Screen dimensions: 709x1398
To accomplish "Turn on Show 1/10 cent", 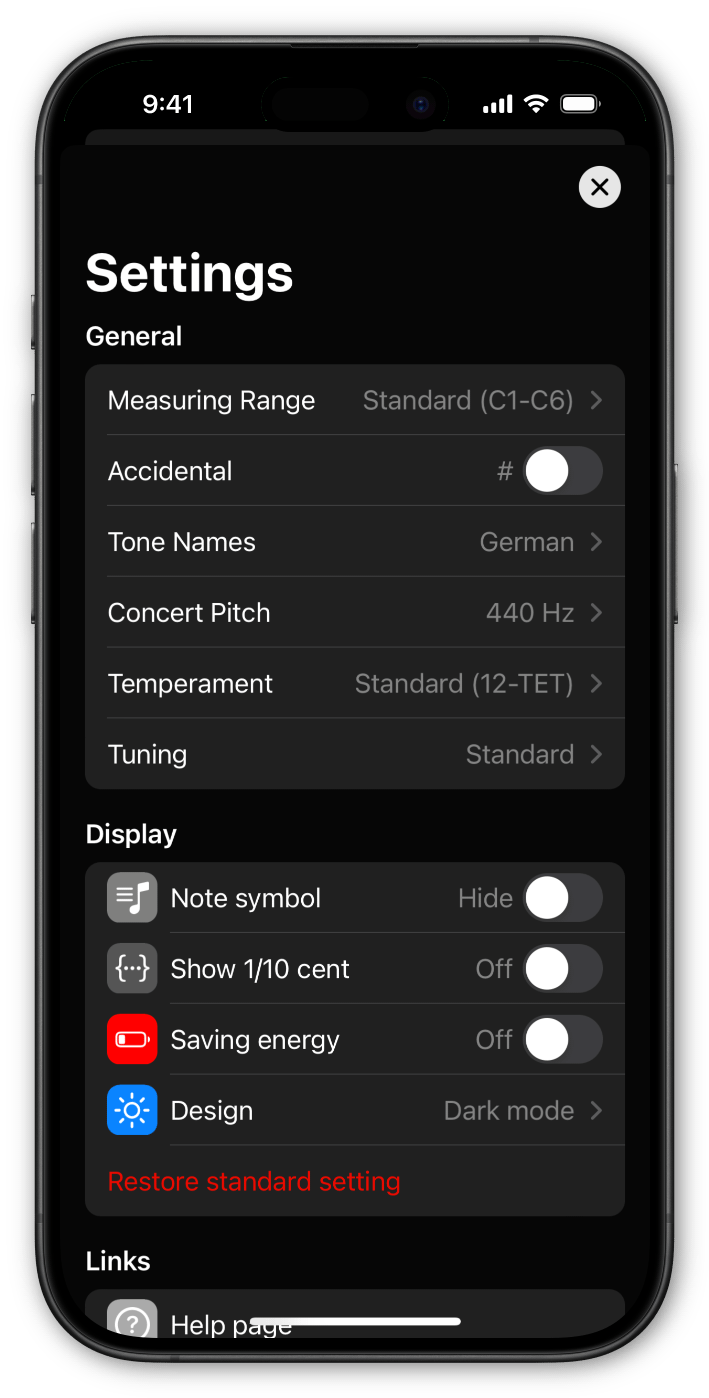I will click(x=563, y=969).
